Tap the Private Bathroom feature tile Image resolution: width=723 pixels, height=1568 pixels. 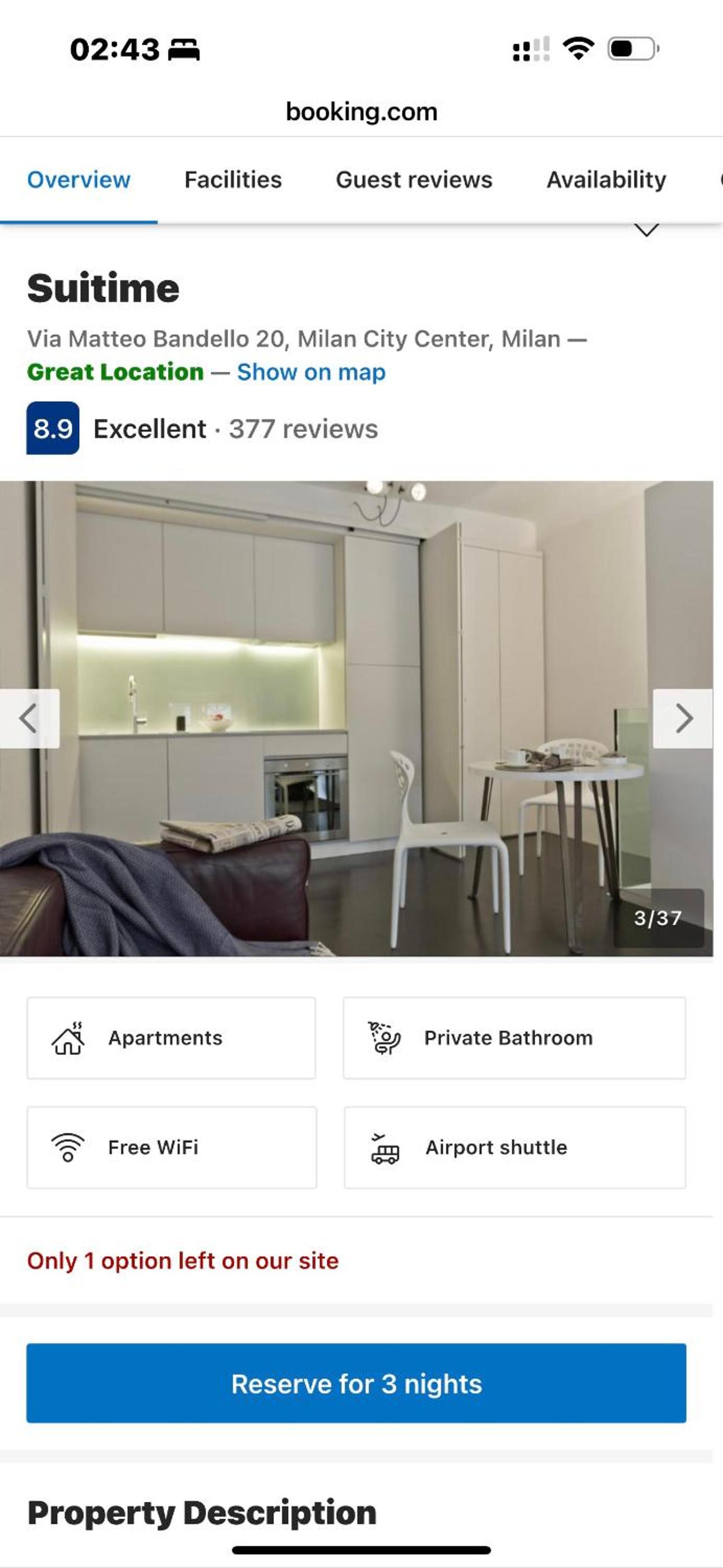(515, 1038)
